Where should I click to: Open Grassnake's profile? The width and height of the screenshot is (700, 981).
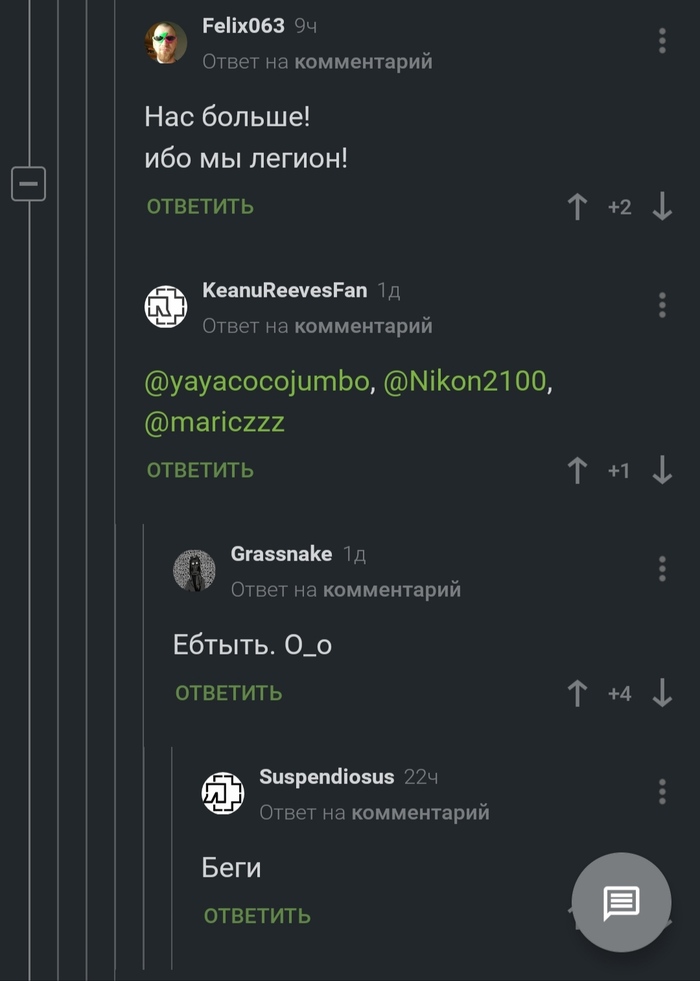point(281,554)
